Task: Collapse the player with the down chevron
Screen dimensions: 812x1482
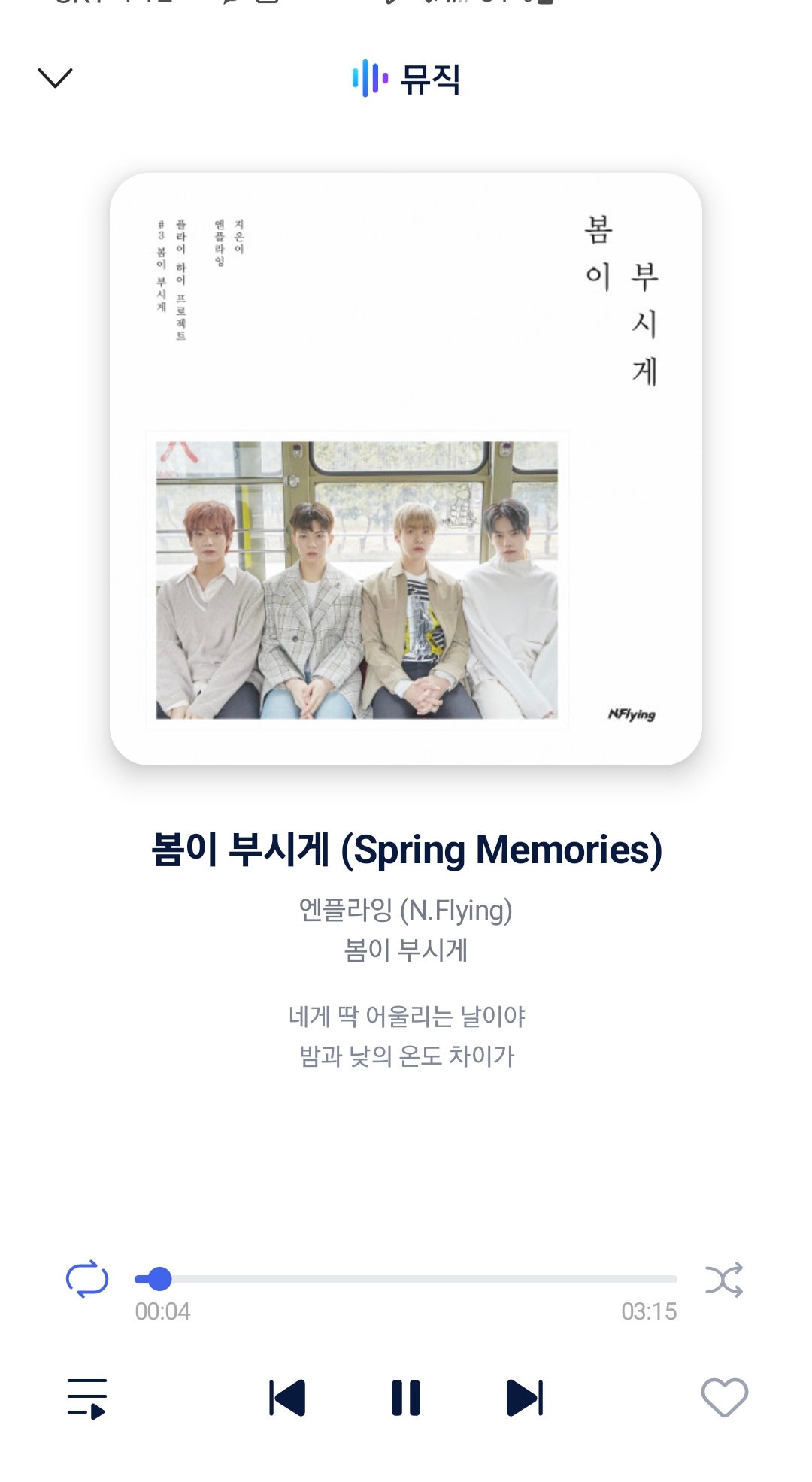Action: 55,78
